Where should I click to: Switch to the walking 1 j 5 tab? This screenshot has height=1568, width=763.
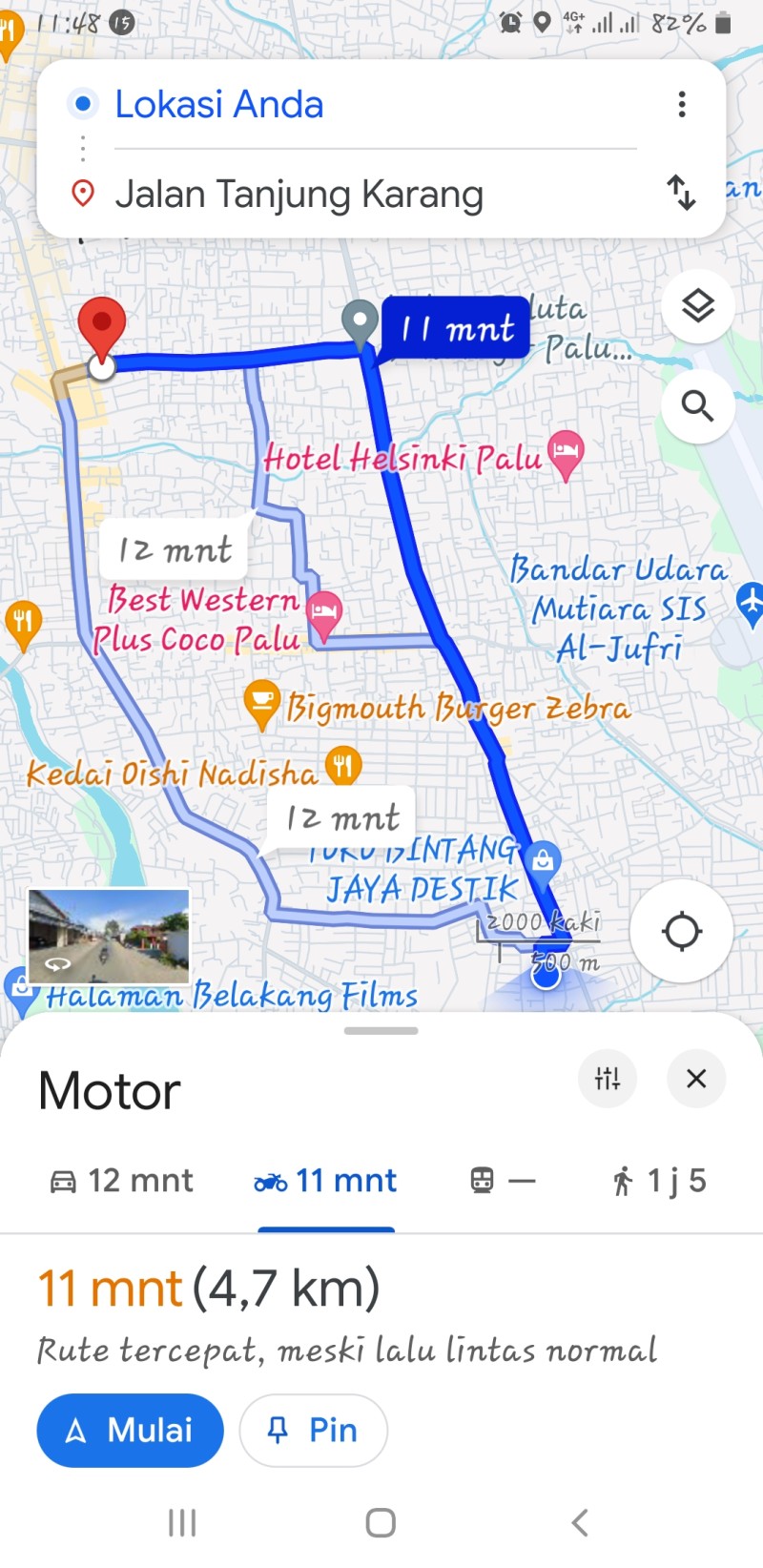point(658,1181)
